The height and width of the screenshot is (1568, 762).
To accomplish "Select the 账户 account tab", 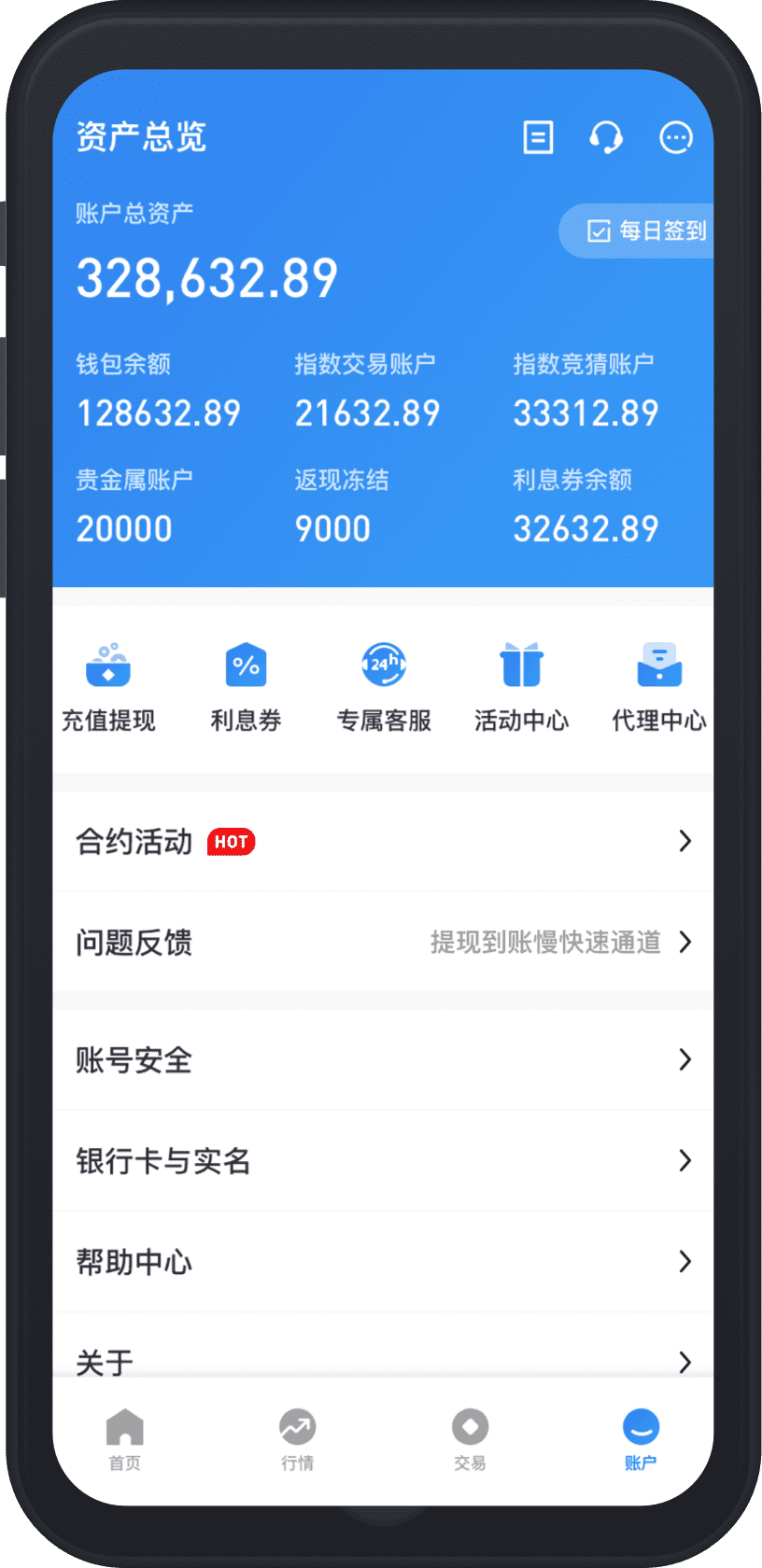I will tap(641, 1439).
